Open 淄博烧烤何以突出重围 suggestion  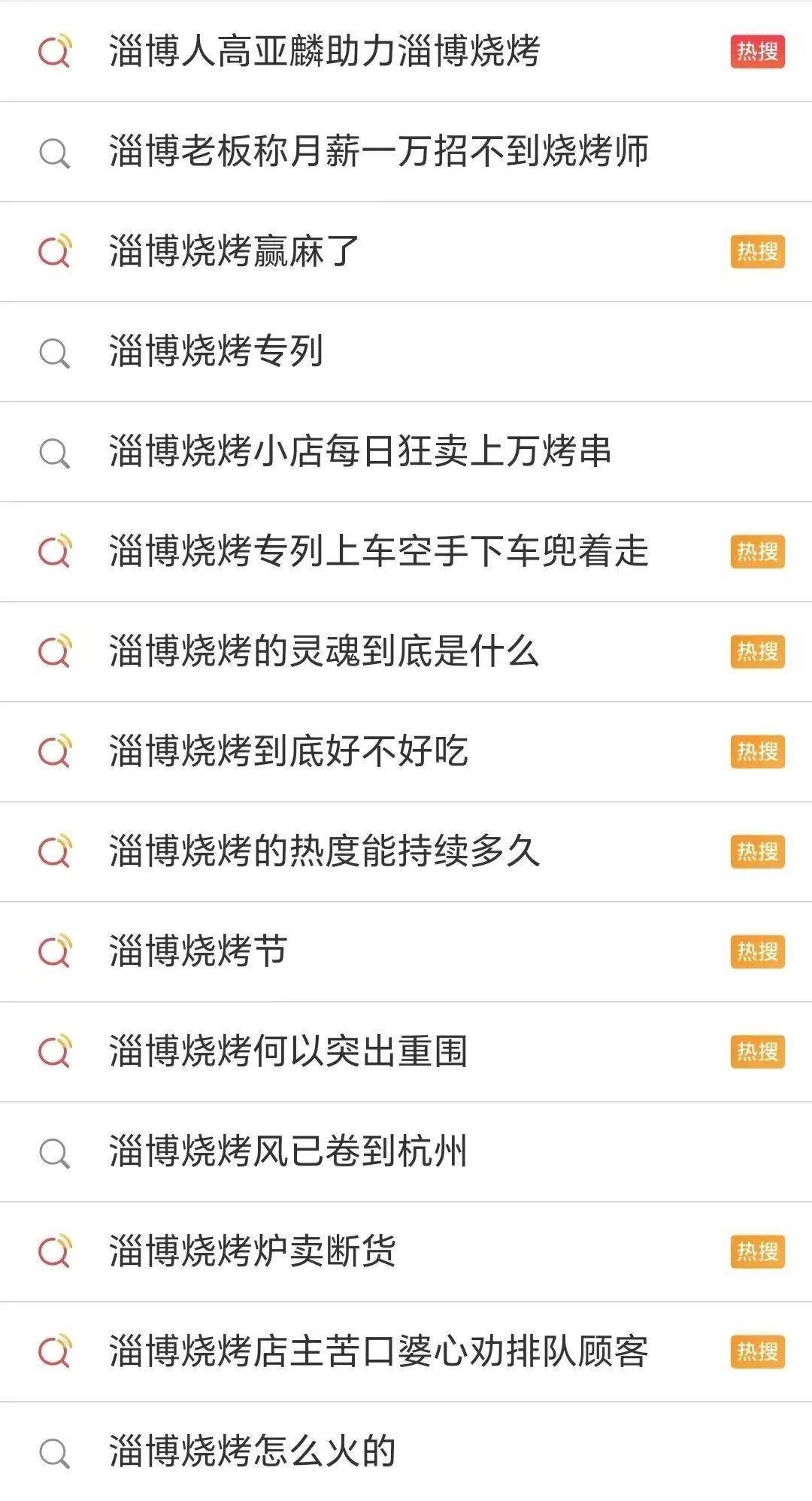(x=288, y=1051)
